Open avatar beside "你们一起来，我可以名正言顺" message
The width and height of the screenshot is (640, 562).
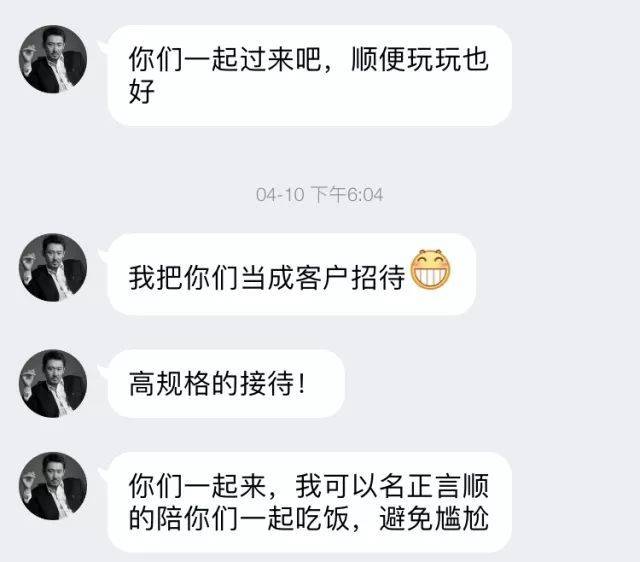click(x=54, y=485)
